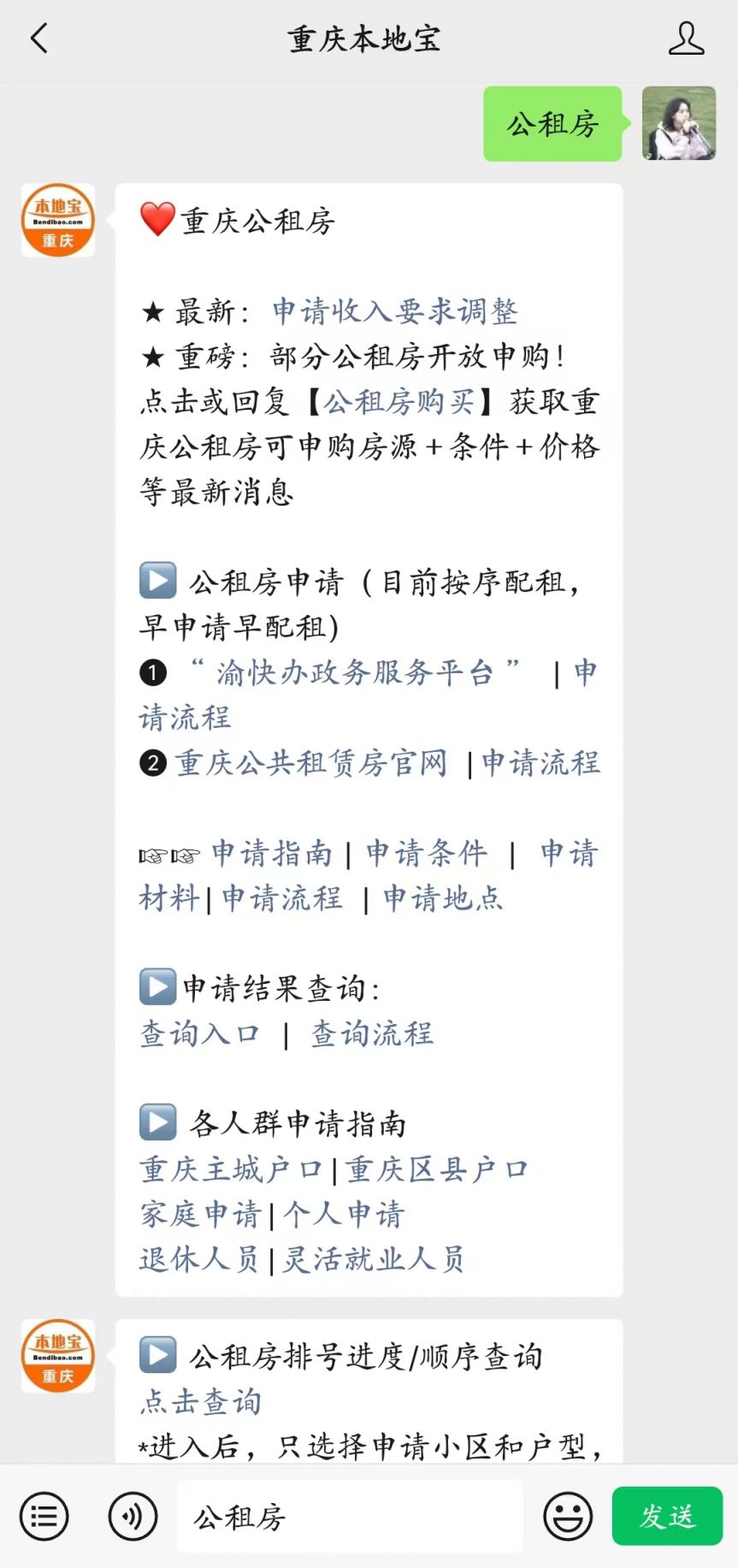
Task: Open the 查询流程 link
Action: coord(372,1034)
